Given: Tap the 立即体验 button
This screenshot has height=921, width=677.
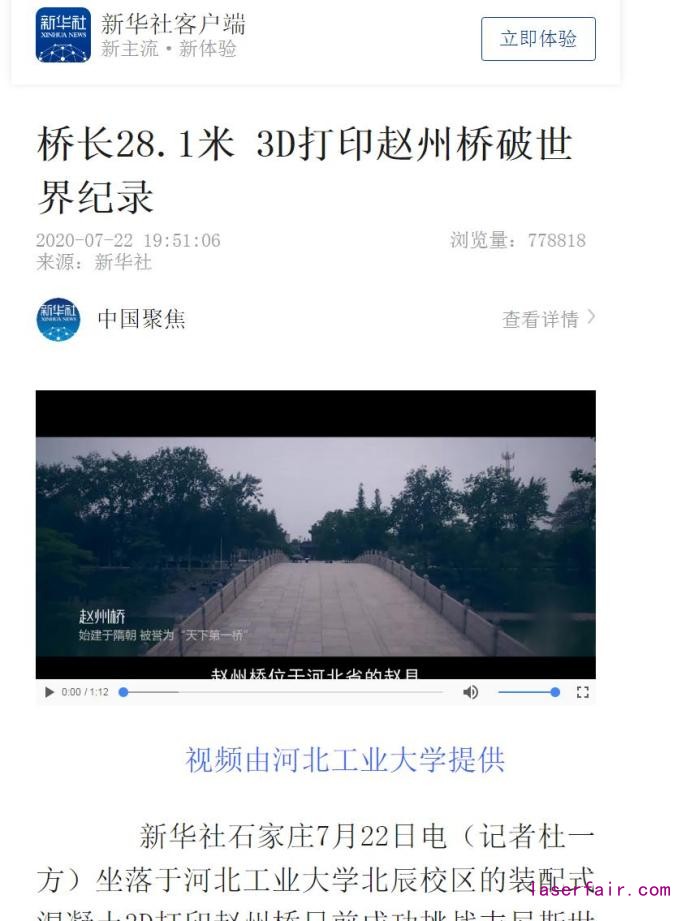Looking at the screenshot, I should [x=538, y=39].
